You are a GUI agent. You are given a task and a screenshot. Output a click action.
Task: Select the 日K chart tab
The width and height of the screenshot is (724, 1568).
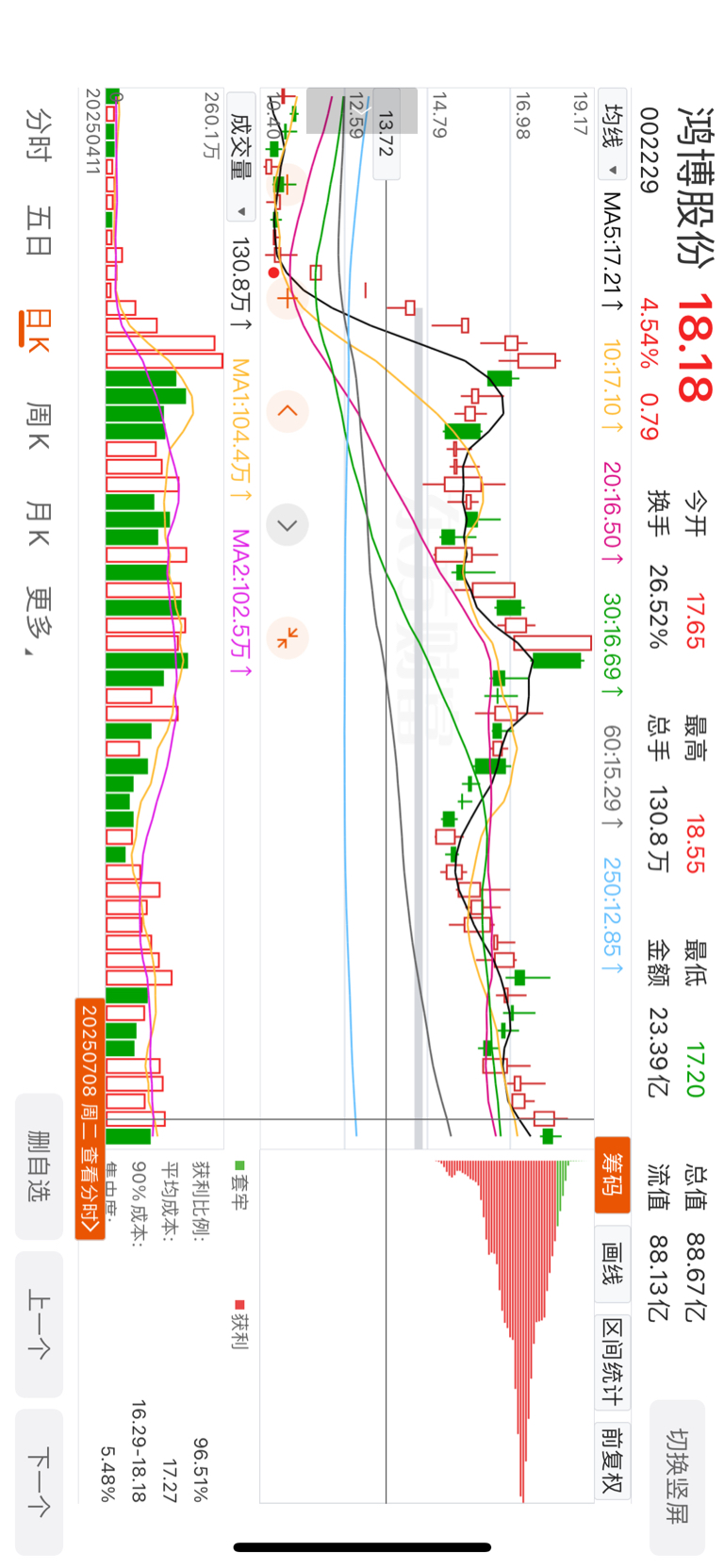pos(39,330)
